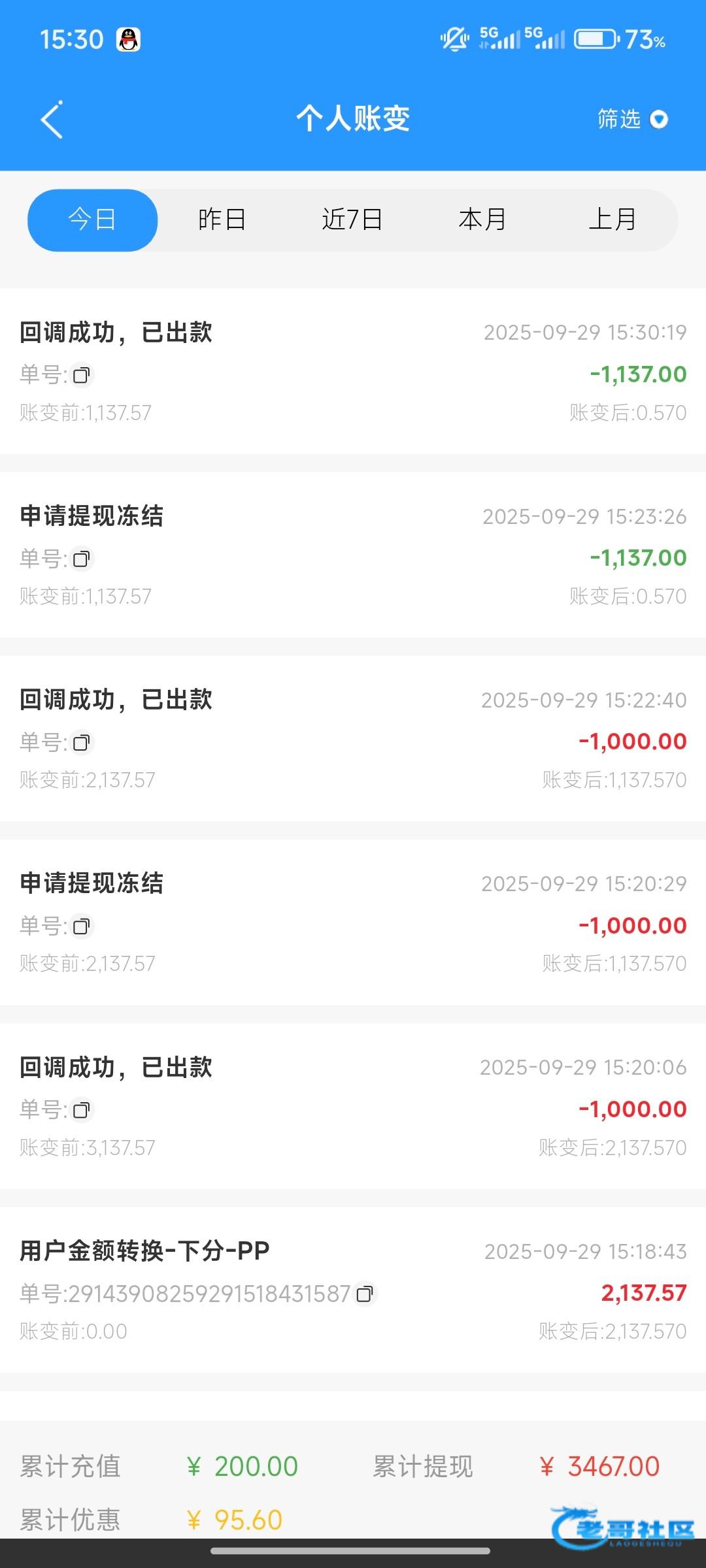The width and height of the screenshot is (706, 1568).
Task: Switch to 本月 records
Action: 482,220
